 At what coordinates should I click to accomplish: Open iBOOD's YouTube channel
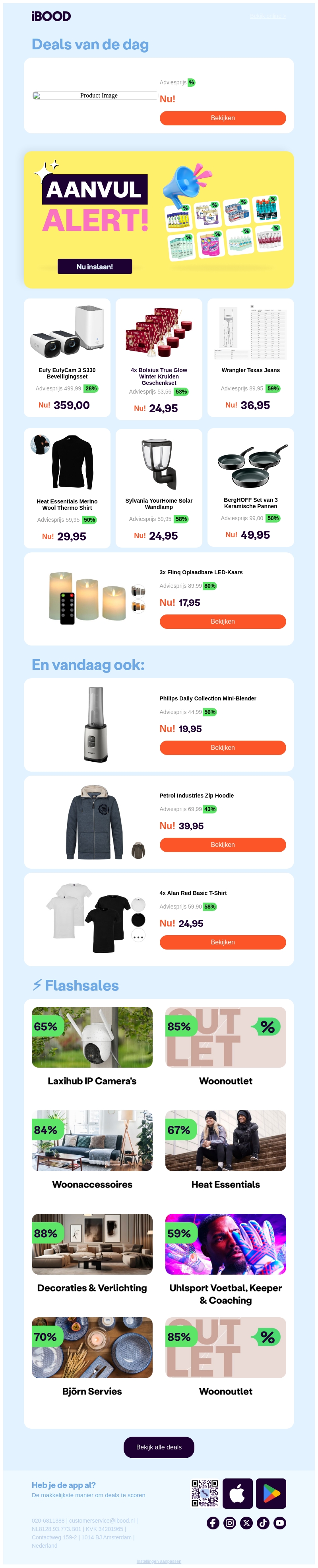click(x=280, y=1523)
